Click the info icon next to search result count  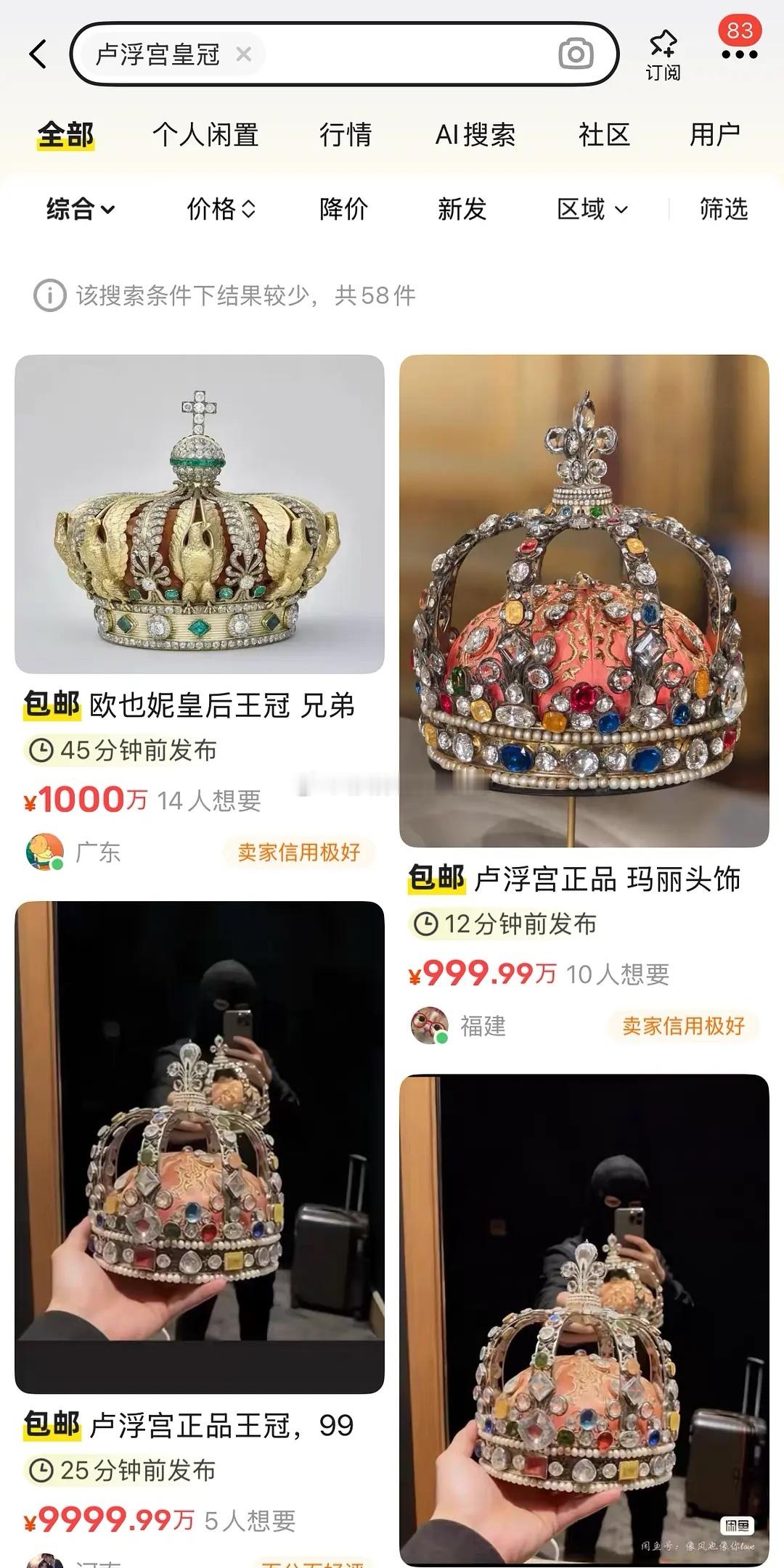48,294
